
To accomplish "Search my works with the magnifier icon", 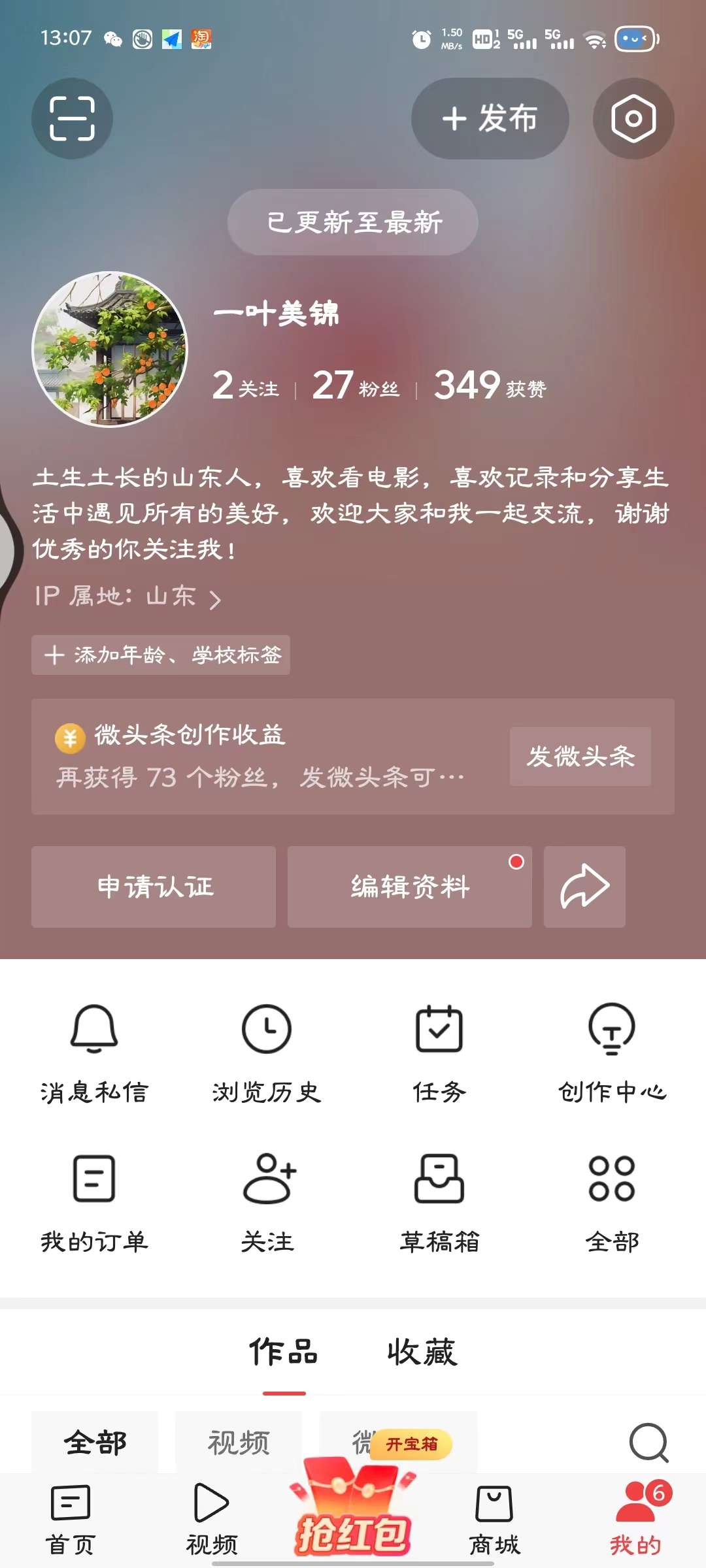I will click(648, 1443).
